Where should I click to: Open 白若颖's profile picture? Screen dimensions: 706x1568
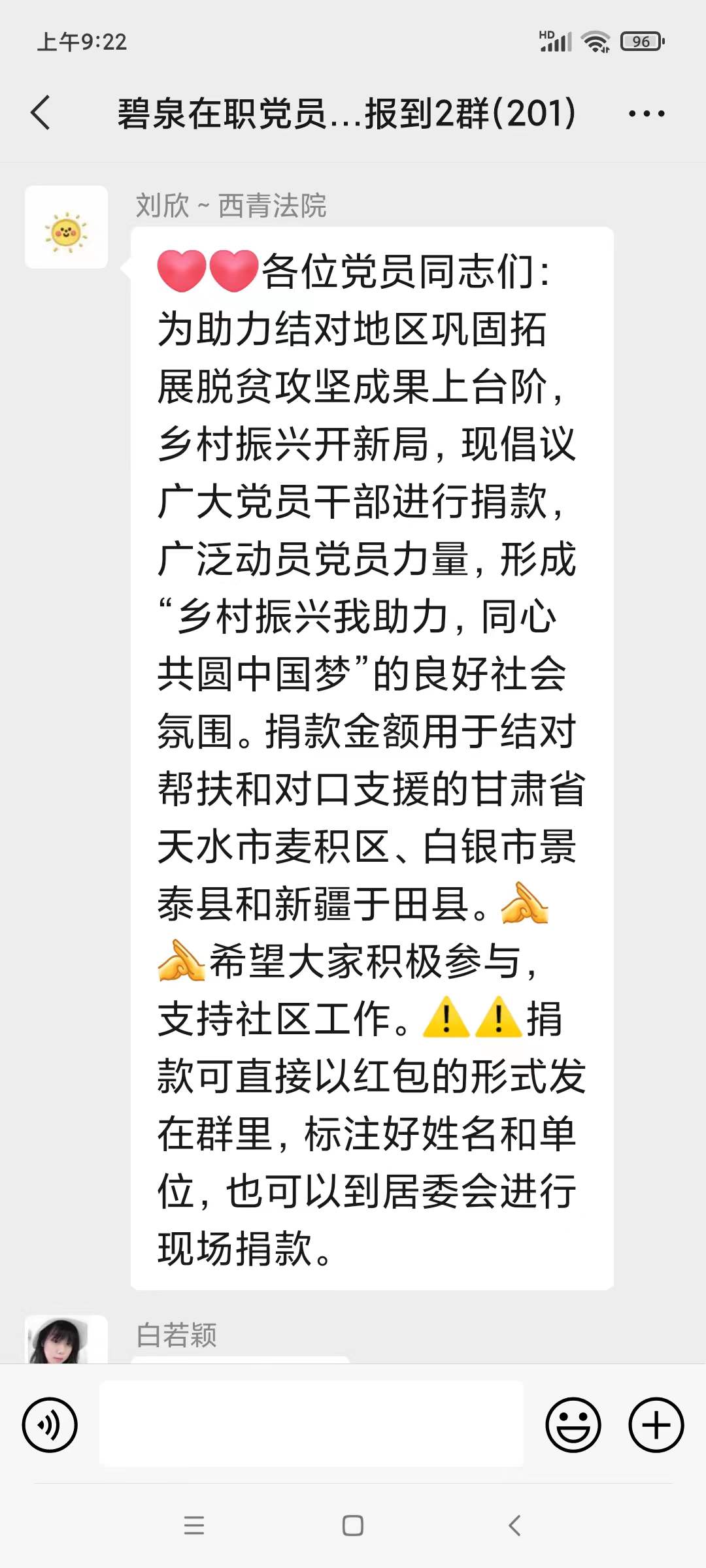(65, 1340)
